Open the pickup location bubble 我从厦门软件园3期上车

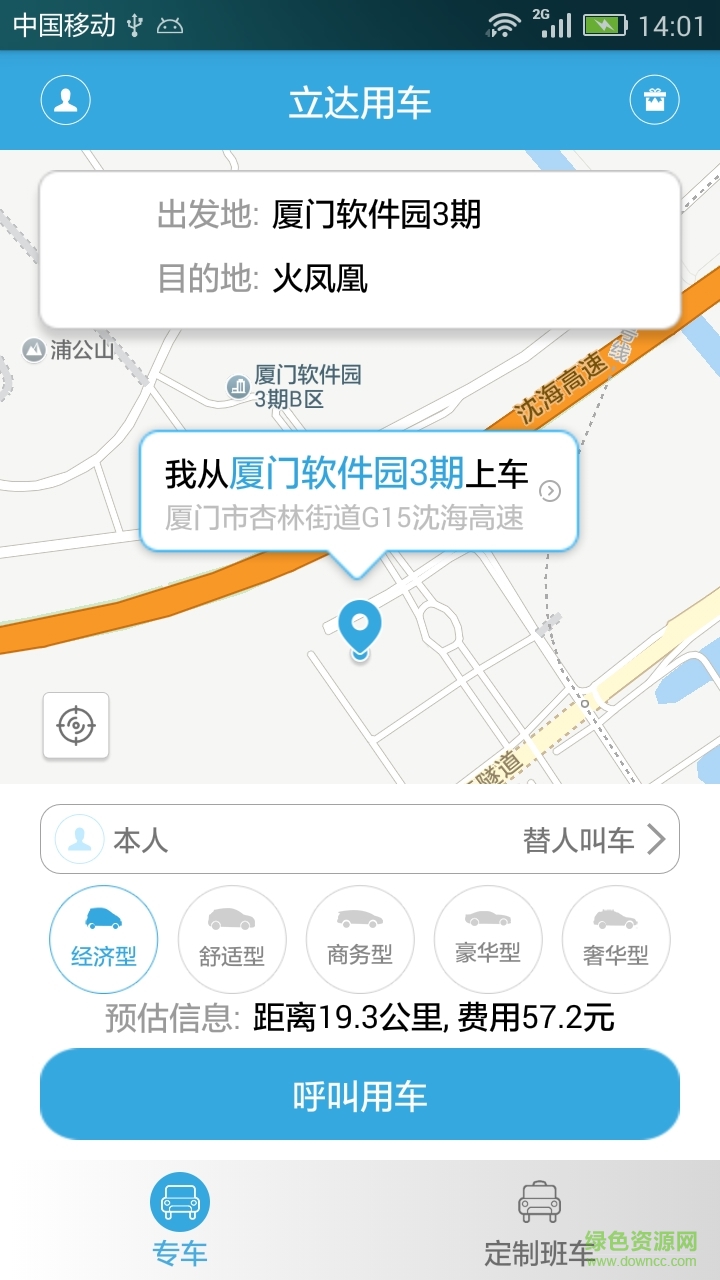359,491
